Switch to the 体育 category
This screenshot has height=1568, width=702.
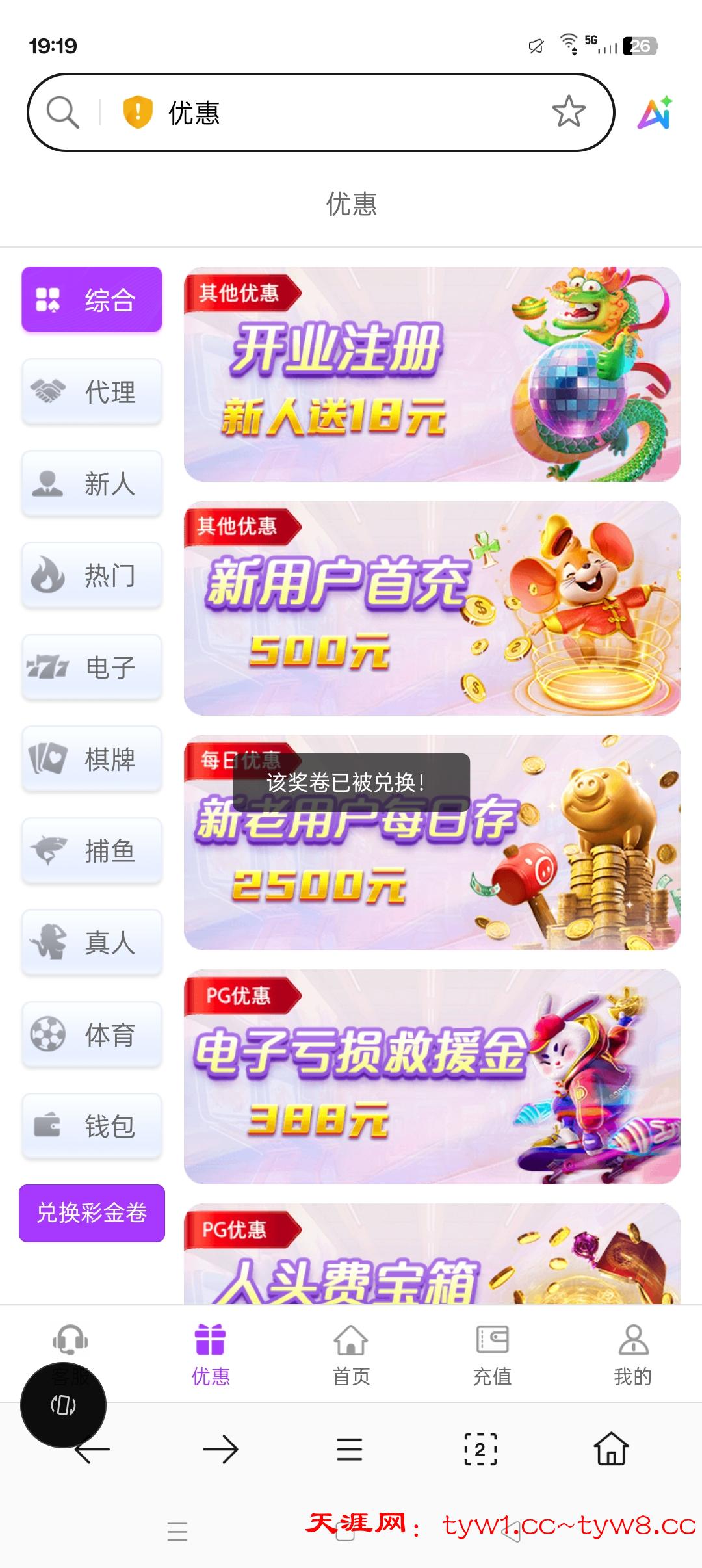coord(92,1034)
